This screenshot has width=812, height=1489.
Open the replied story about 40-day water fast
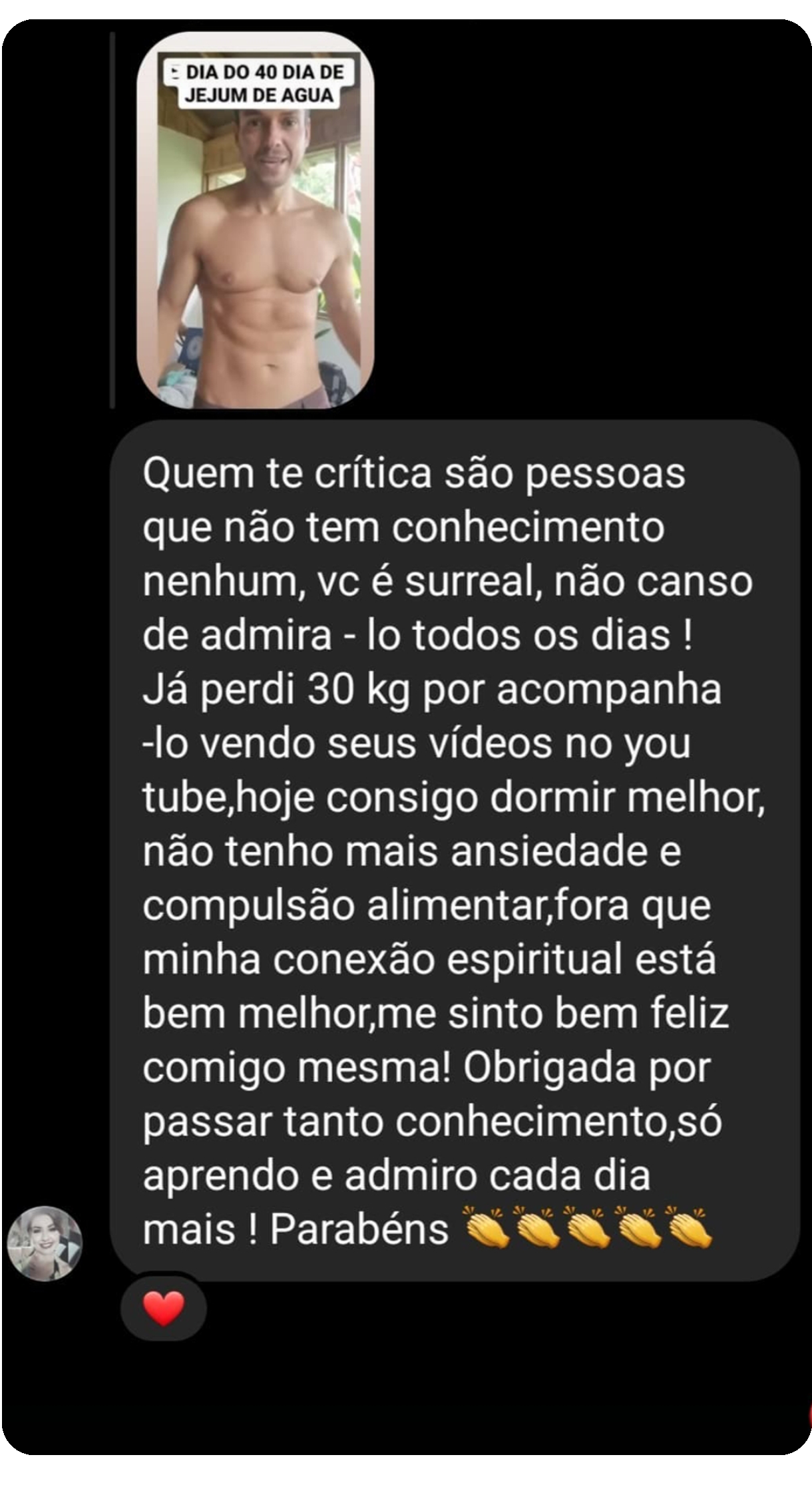[x=256, y=221]
